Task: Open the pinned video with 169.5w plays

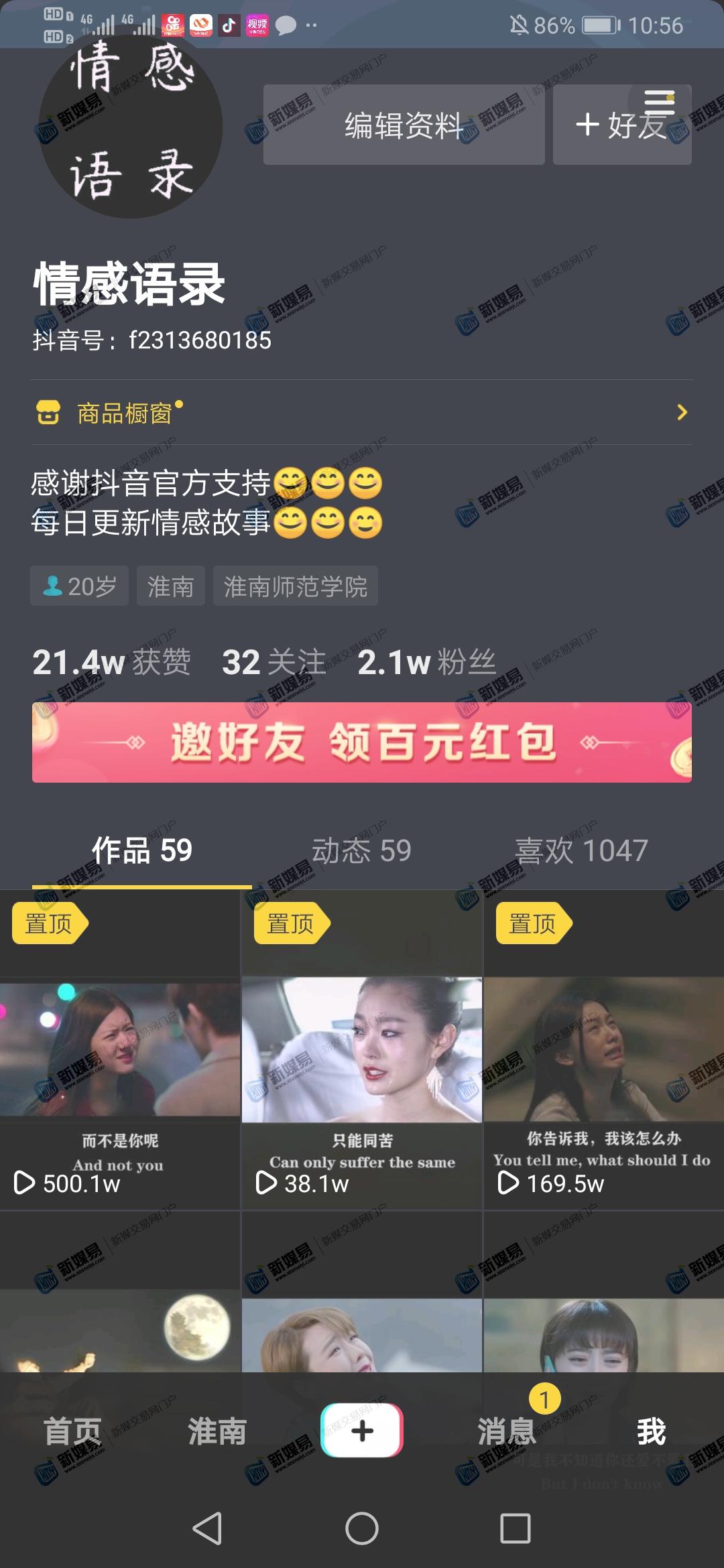Action: tap(603, 1049)
